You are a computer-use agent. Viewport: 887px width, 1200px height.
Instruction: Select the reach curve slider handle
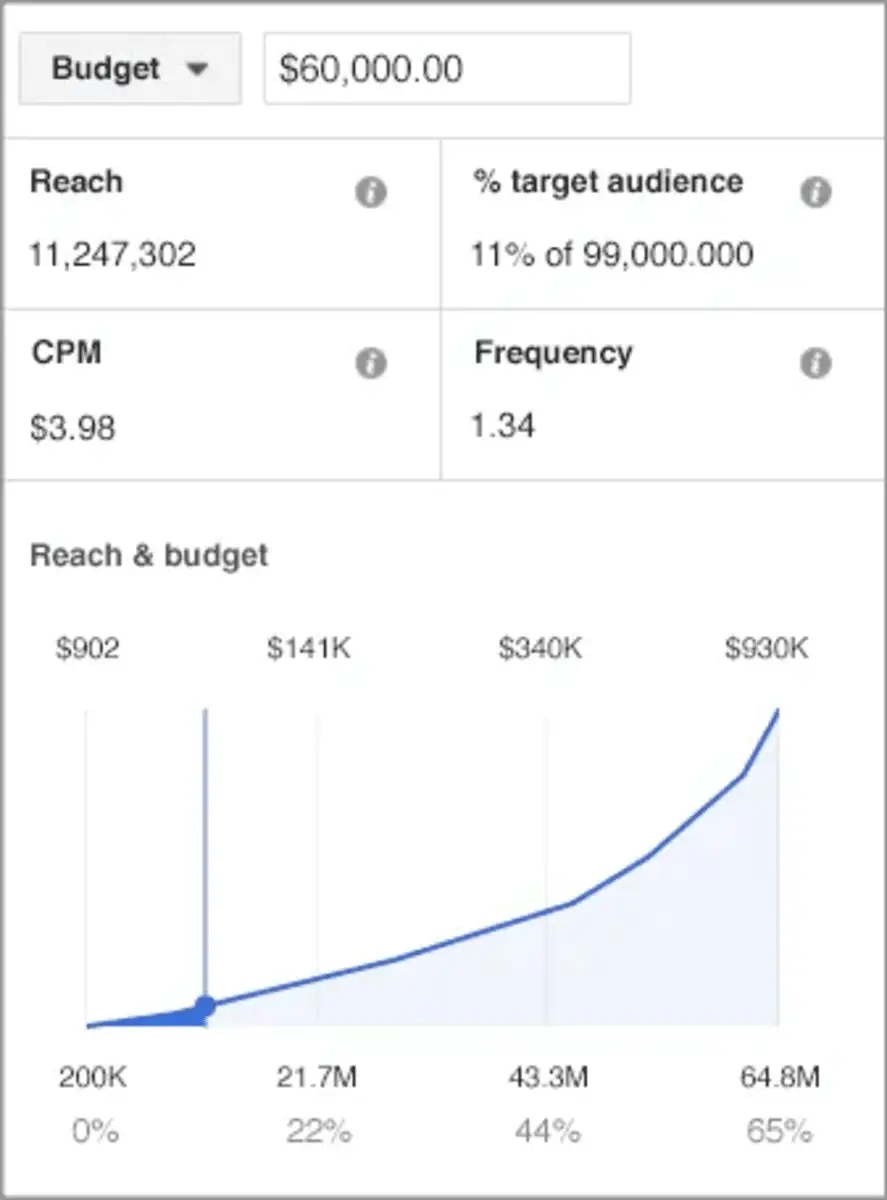point(205,1006)
